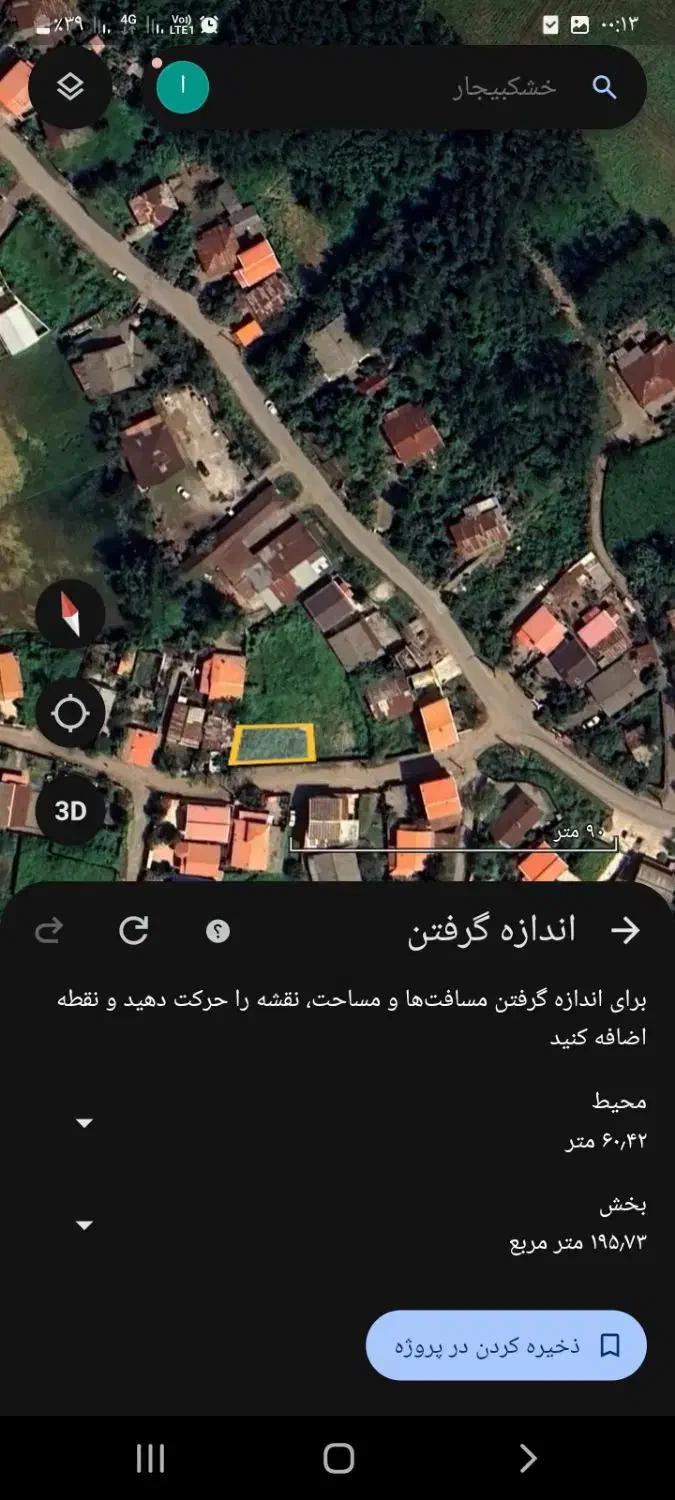
Task: Switch to 3D view
Action: (70, 810)
